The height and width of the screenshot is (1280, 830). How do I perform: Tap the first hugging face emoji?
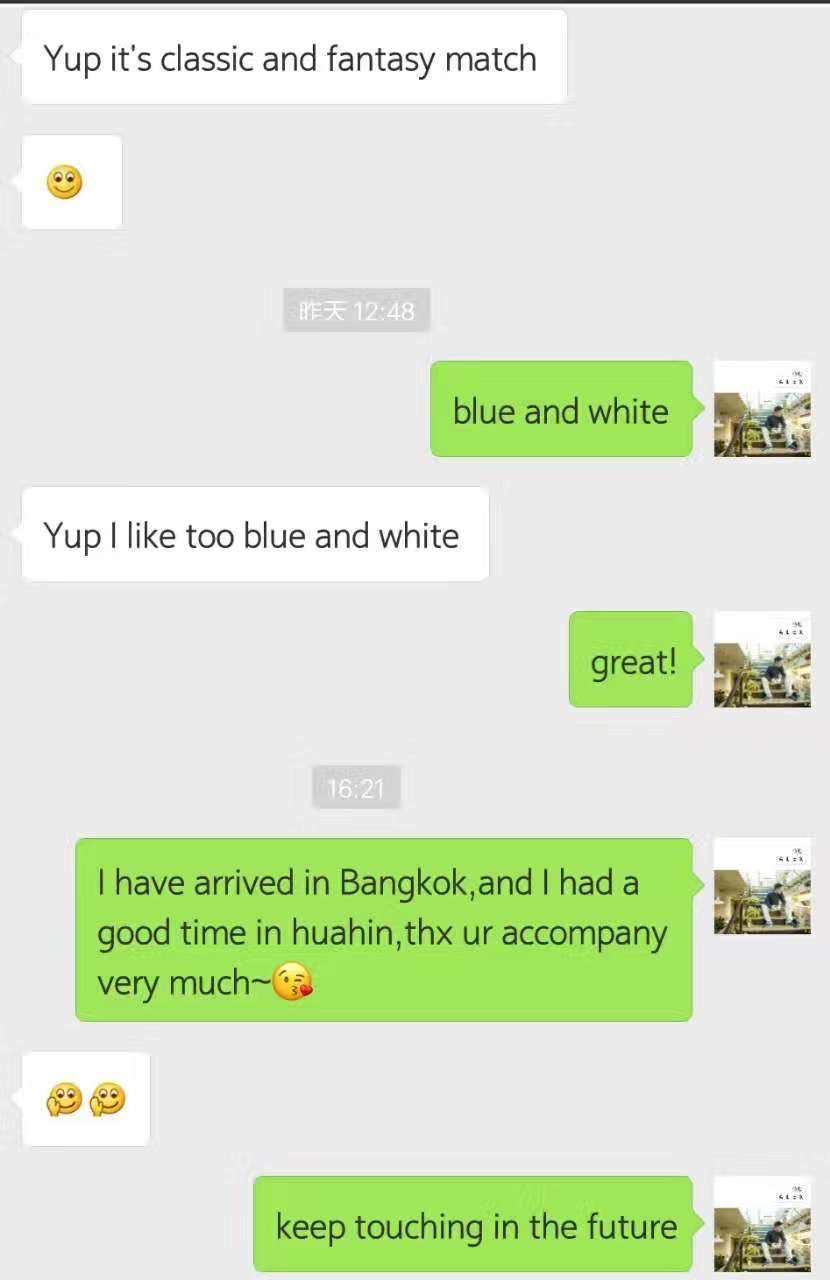click(67, 1098)
